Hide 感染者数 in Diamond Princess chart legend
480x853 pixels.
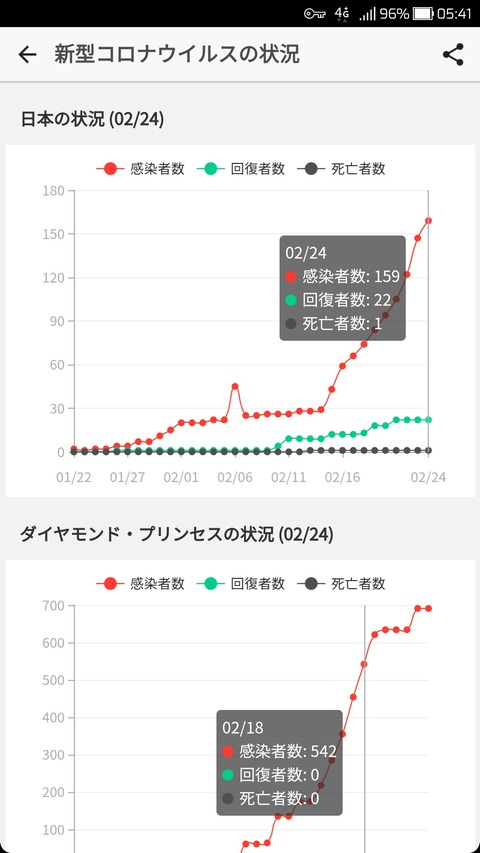[x=140, y=584]
